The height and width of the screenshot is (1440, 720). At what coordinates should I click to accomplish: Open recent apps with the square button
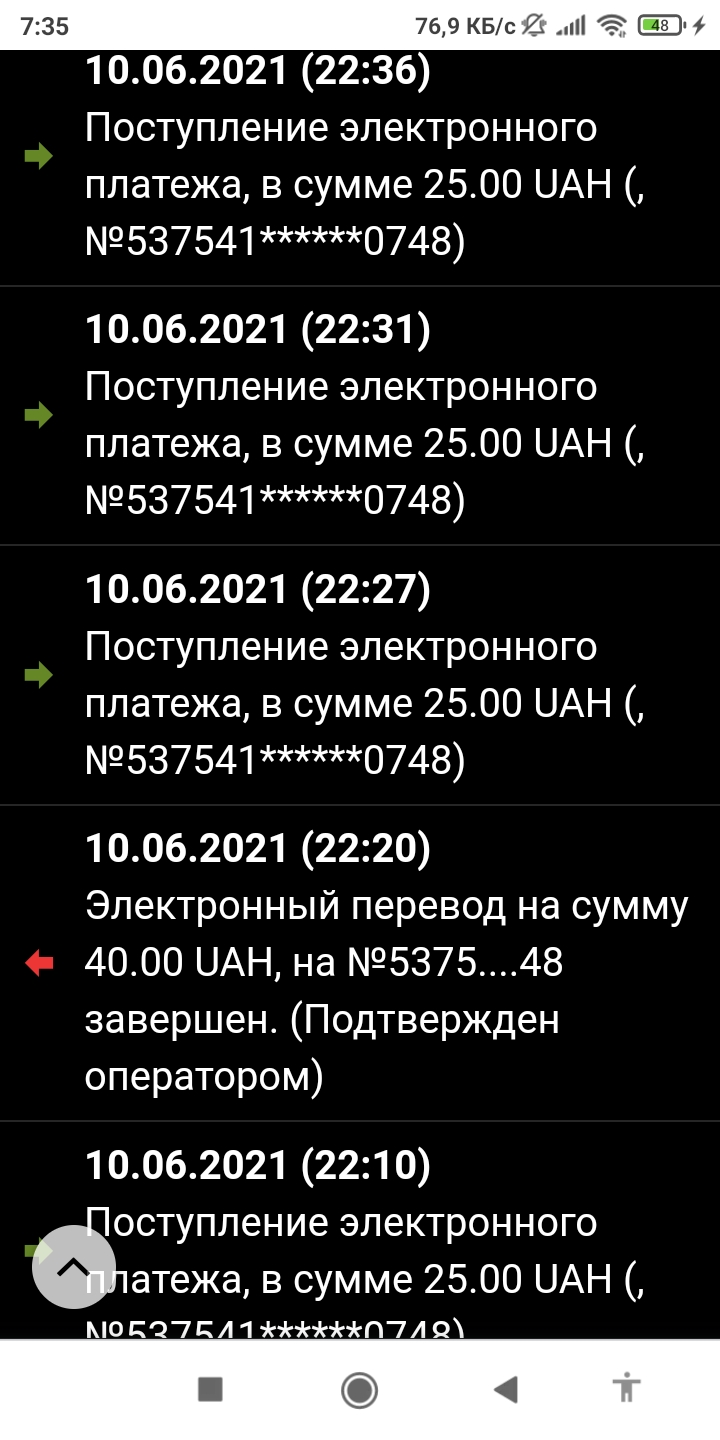[210, 1389]
